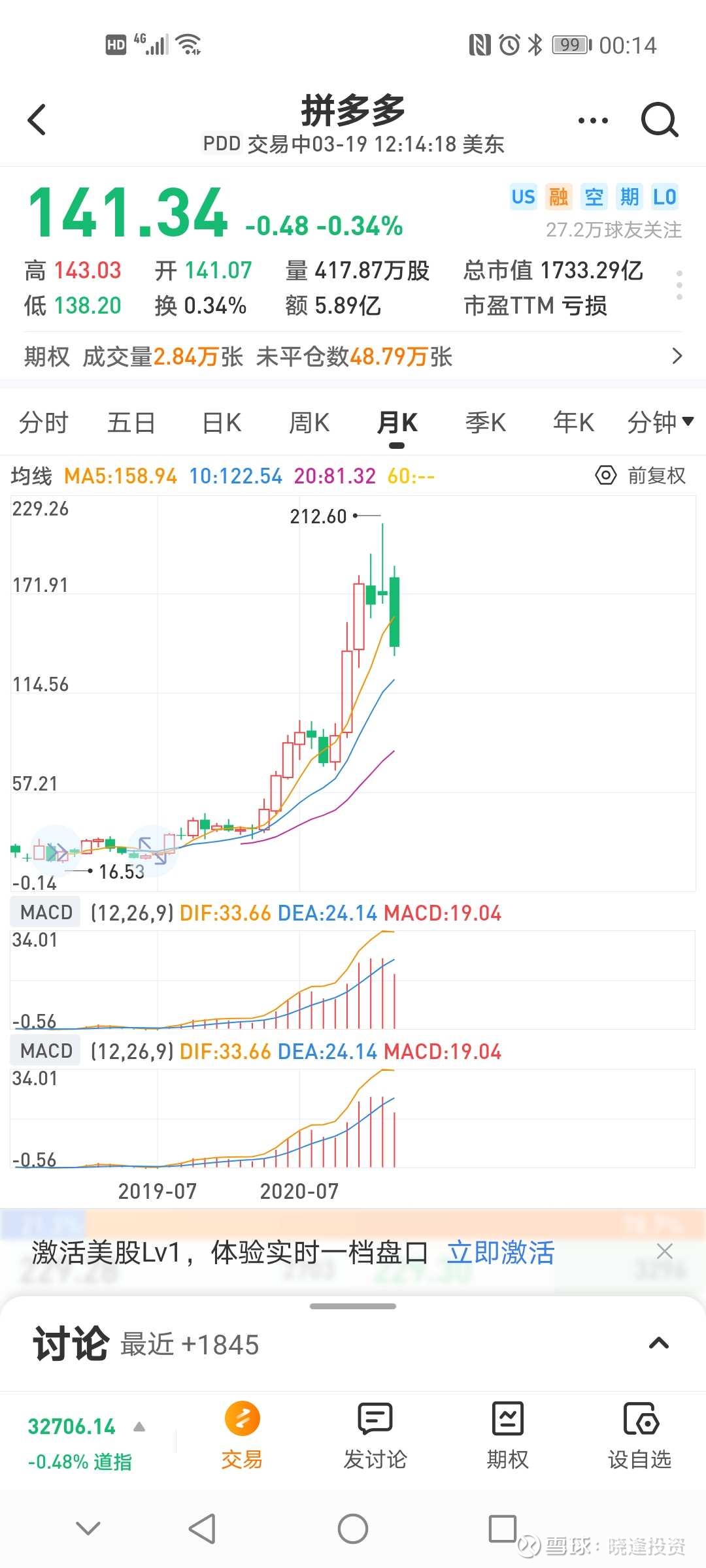This screenshot has width=706, height=1568.
Task: Go back using the top-left arrow
Action: (x=37, y=120)
